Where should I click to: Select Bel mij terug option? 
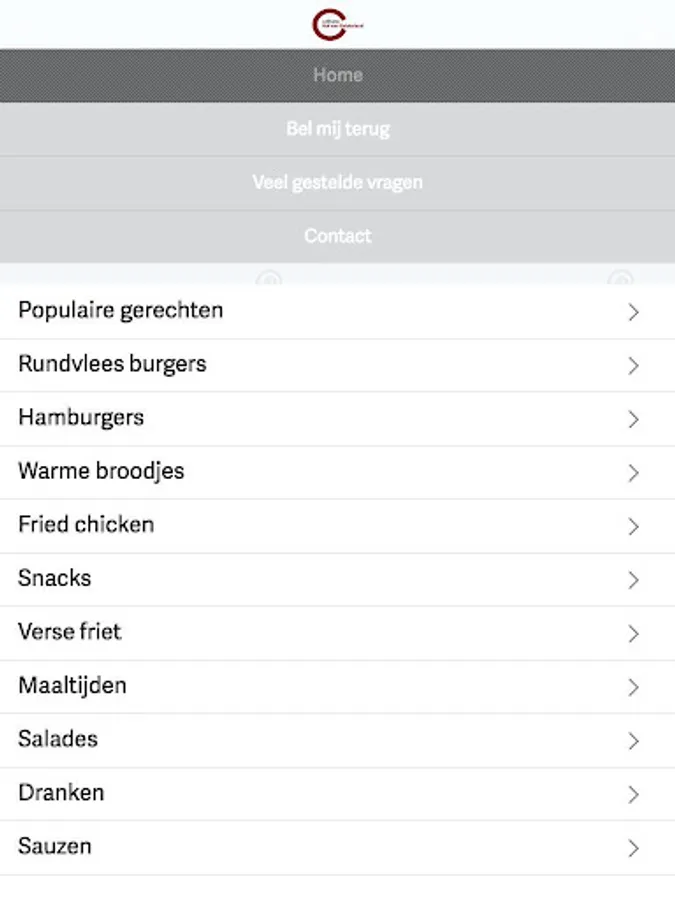pyautogui.click(x=337, y=129)
